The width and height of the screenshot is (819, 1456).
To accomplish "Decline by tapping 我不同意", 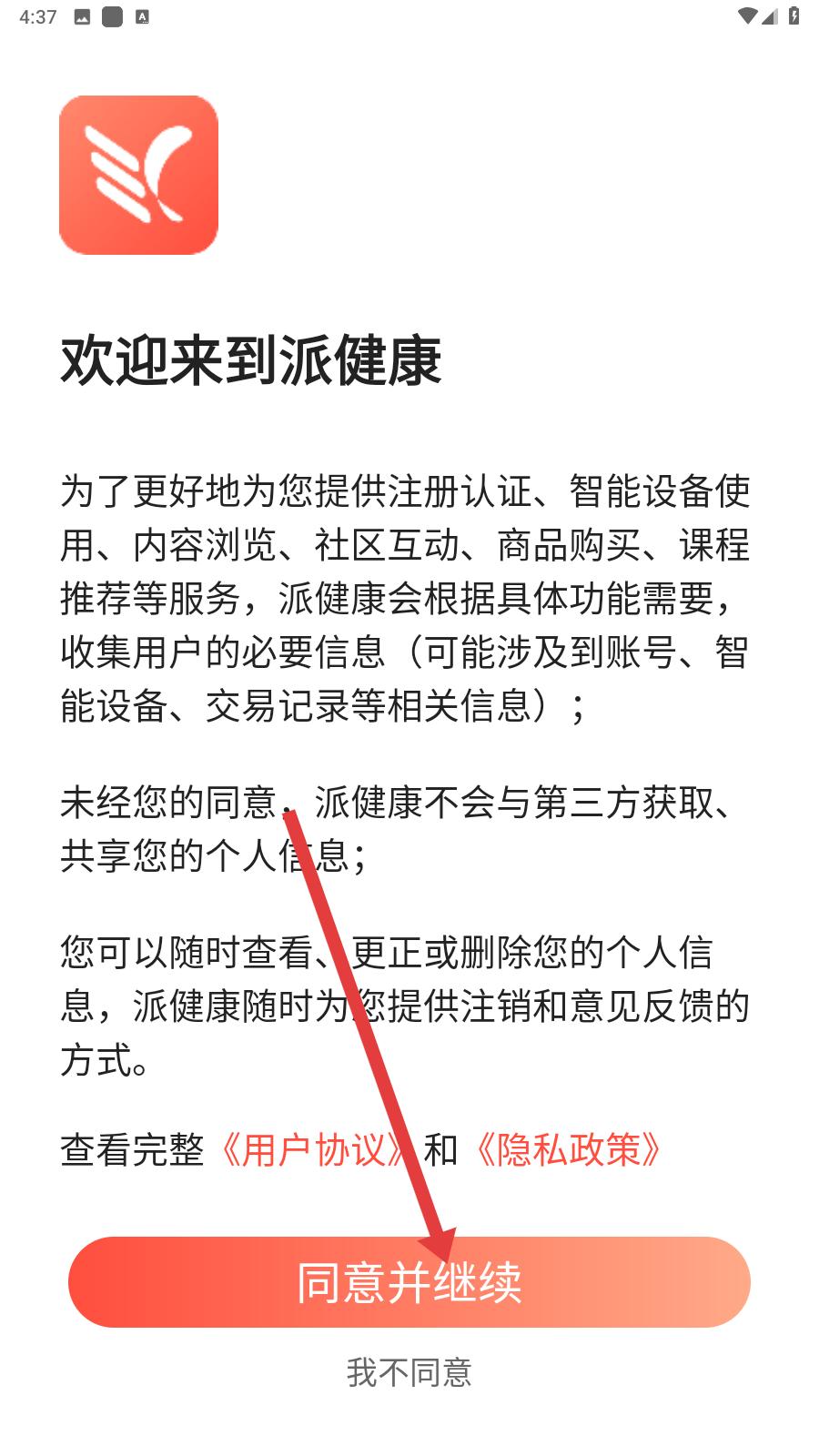I will (x=409, y=1372).
